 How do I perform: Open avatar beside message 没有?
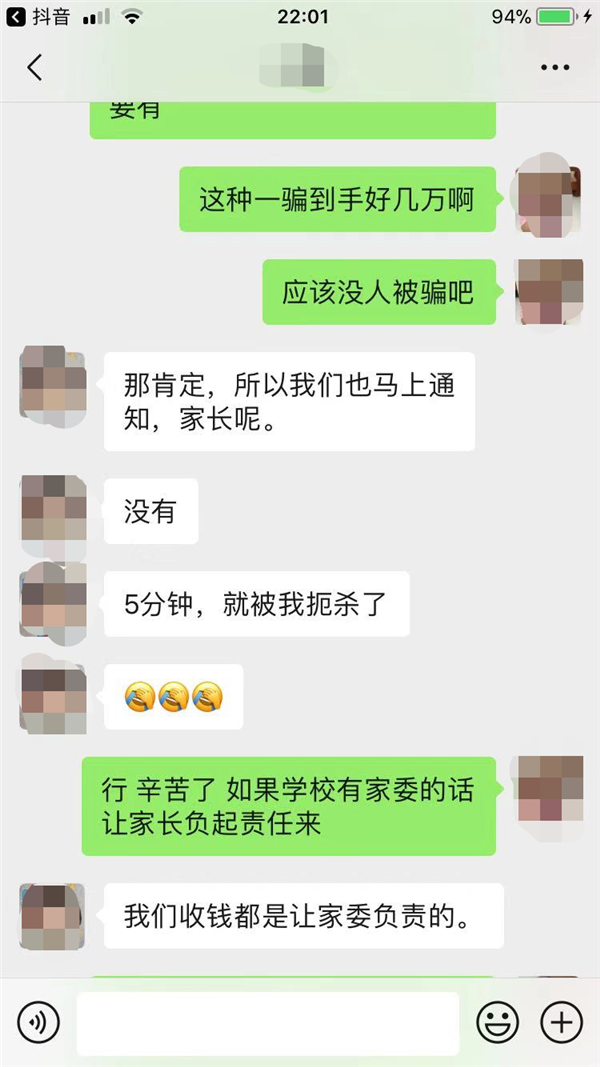point(53,510)
